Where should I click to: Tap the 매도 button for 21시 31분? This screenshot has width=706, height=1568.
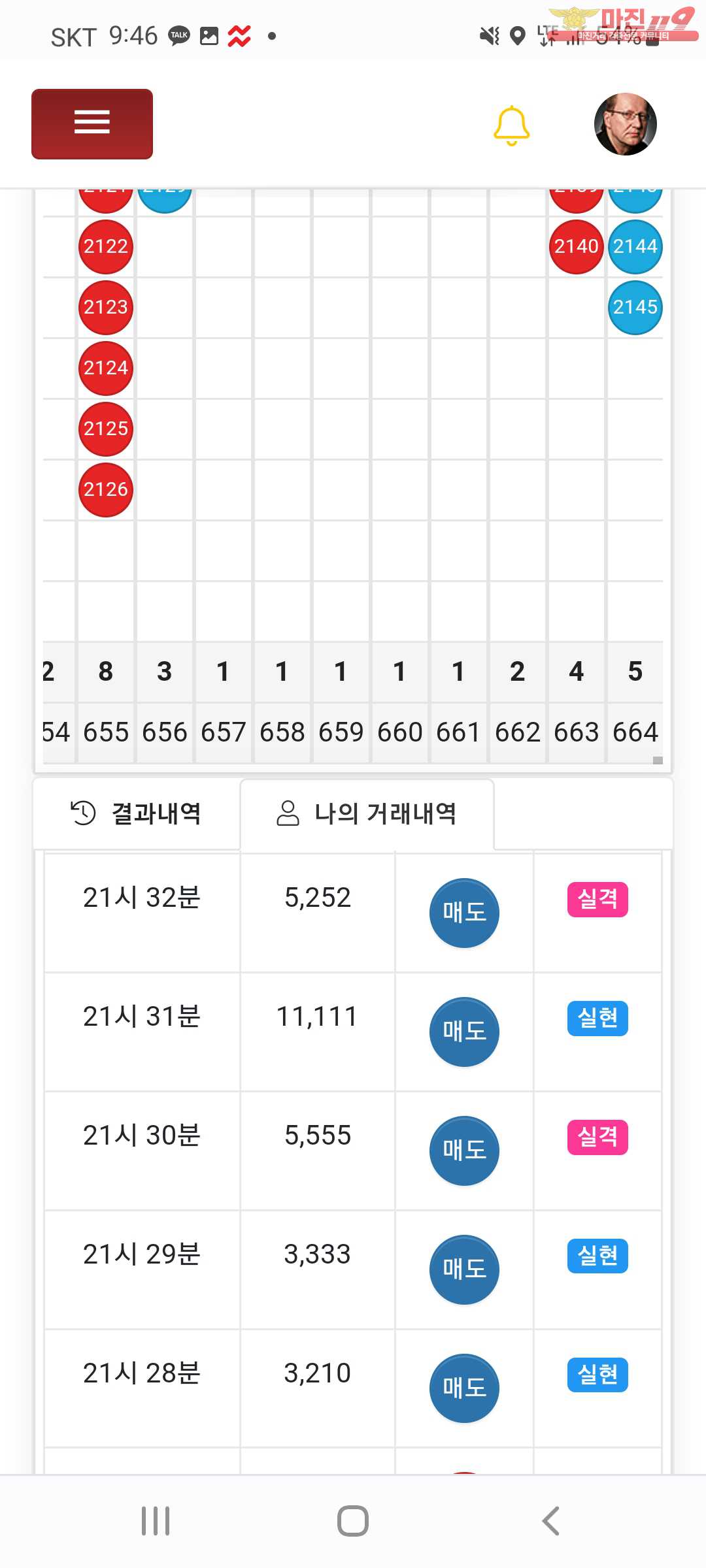(464, 1032)
